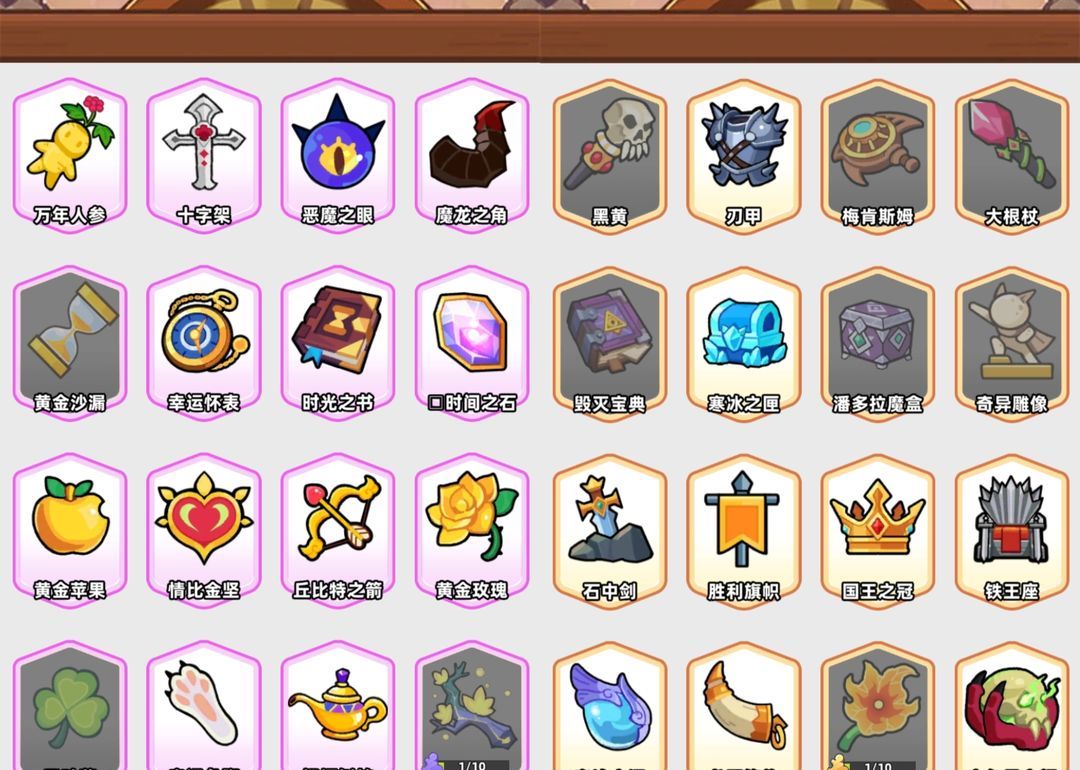View details of 恶魔之眼
The width and height of the screenshot is (1080, 770).
tap(338, 155)
